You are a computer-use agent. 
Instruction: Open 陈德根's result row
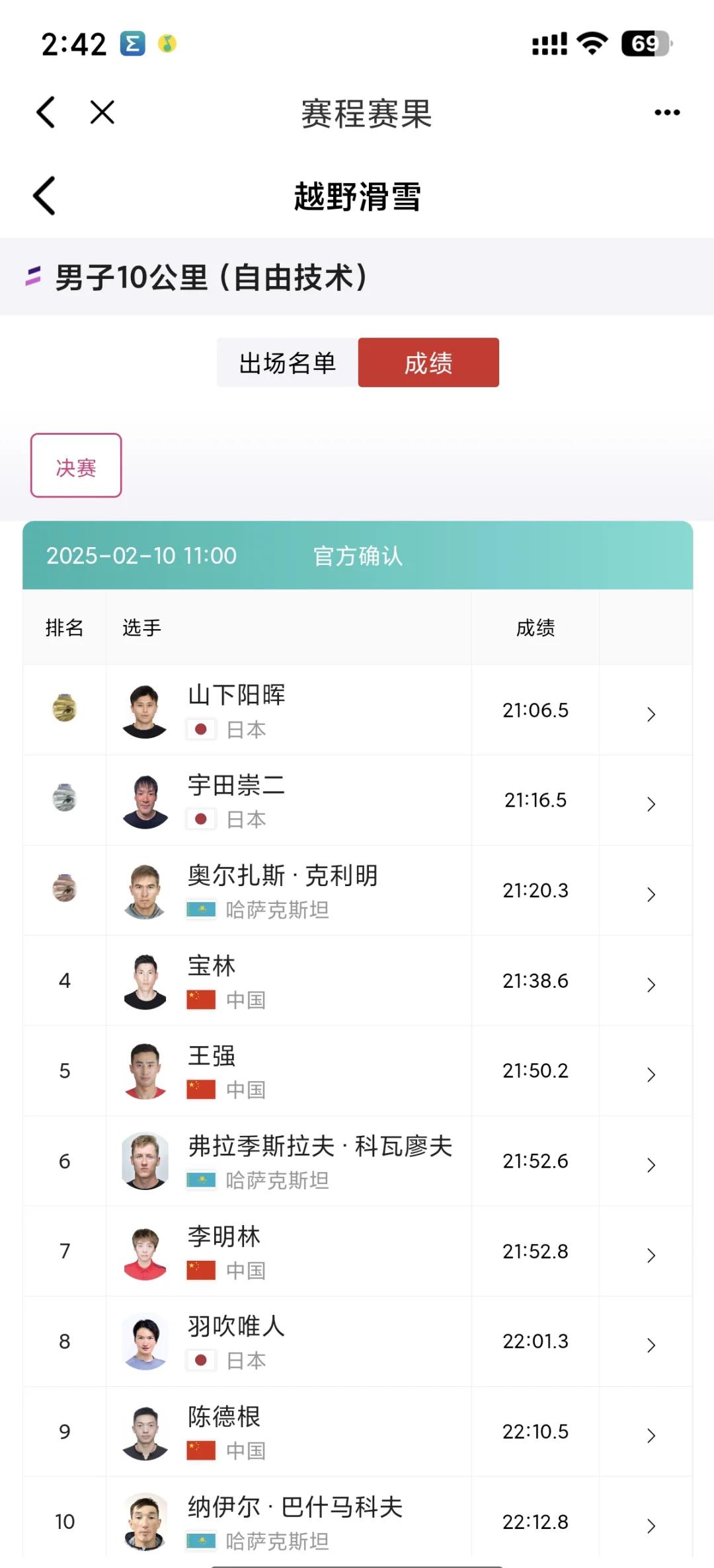coord(651,1435)
